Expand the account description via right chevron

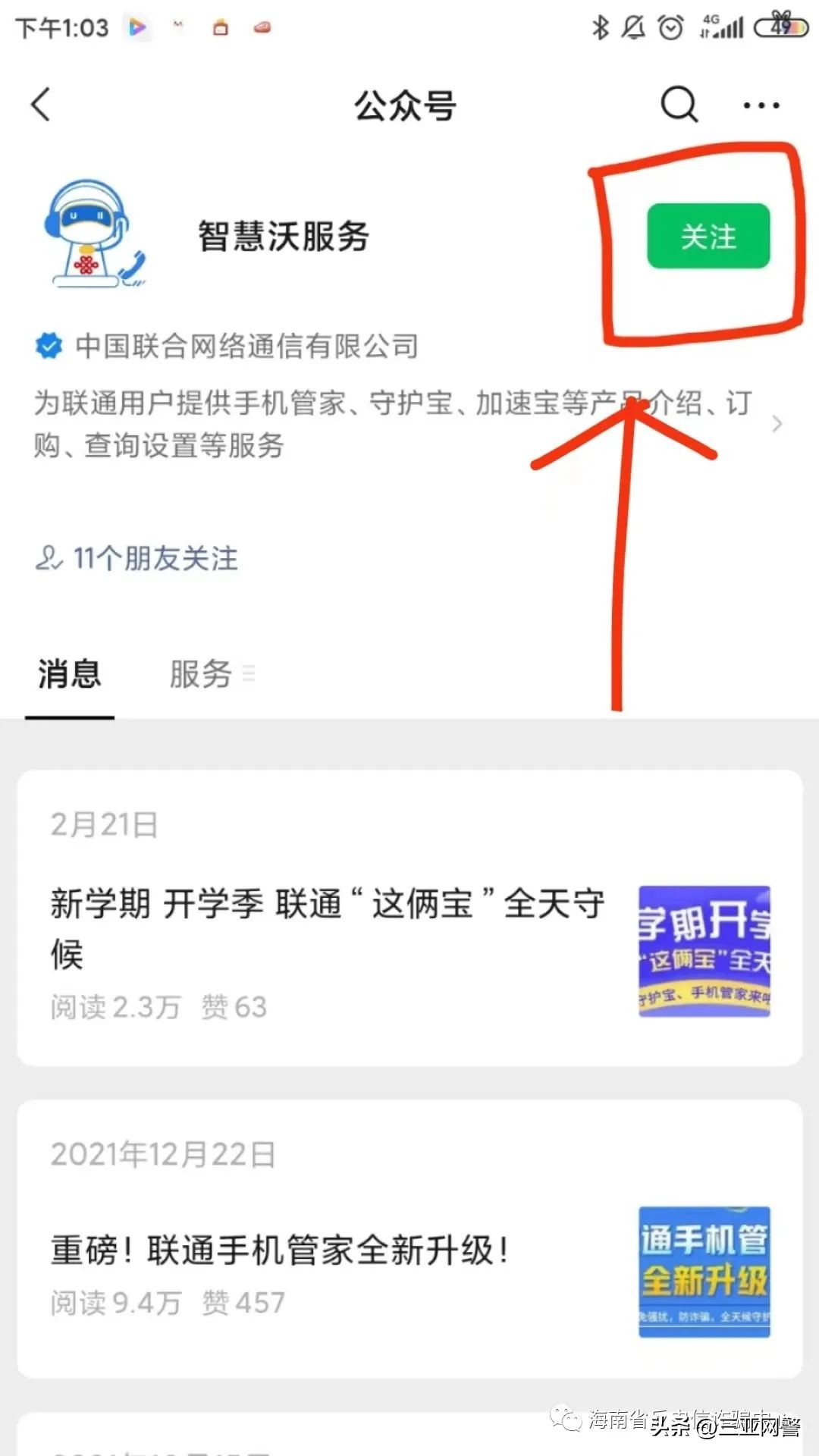coord(777,425)
